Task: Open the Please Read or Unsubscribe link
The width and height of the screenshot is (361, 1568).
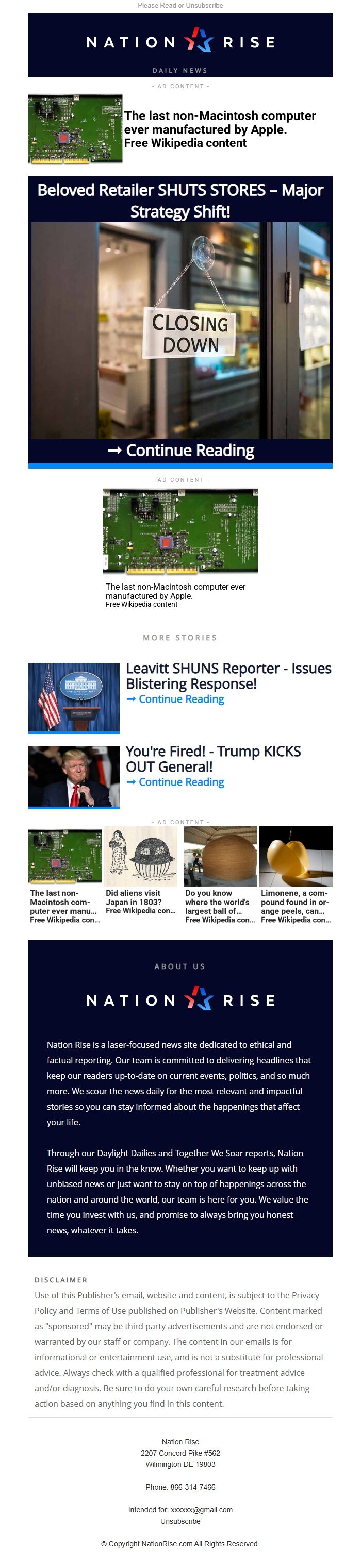Action: pos(180,6)
